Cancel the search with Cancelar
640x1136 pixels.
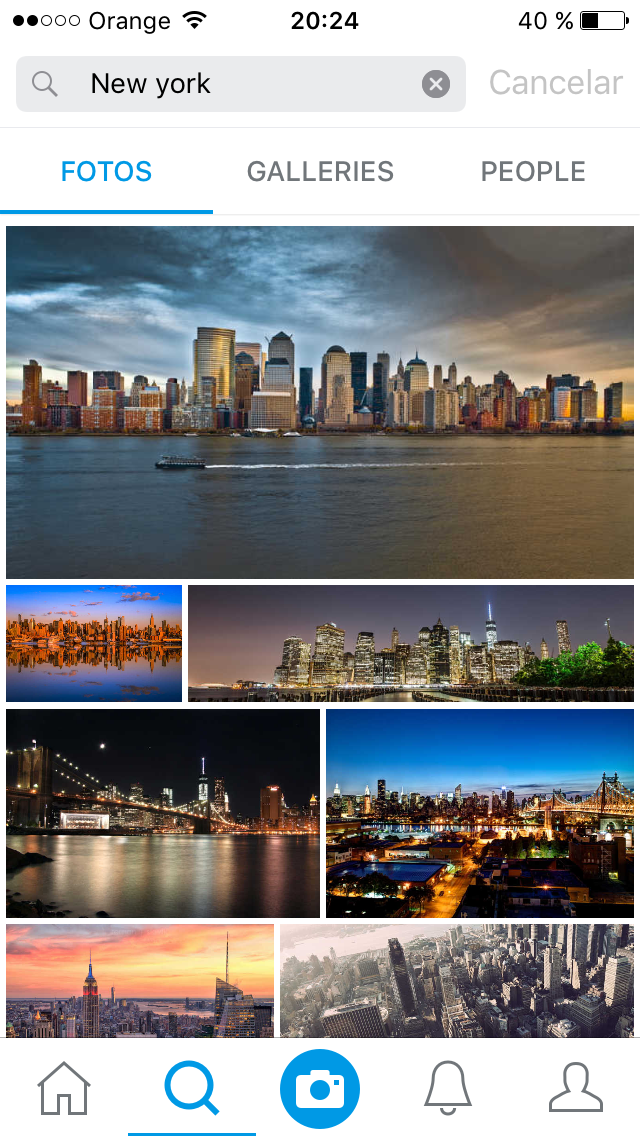pos(555,83)
